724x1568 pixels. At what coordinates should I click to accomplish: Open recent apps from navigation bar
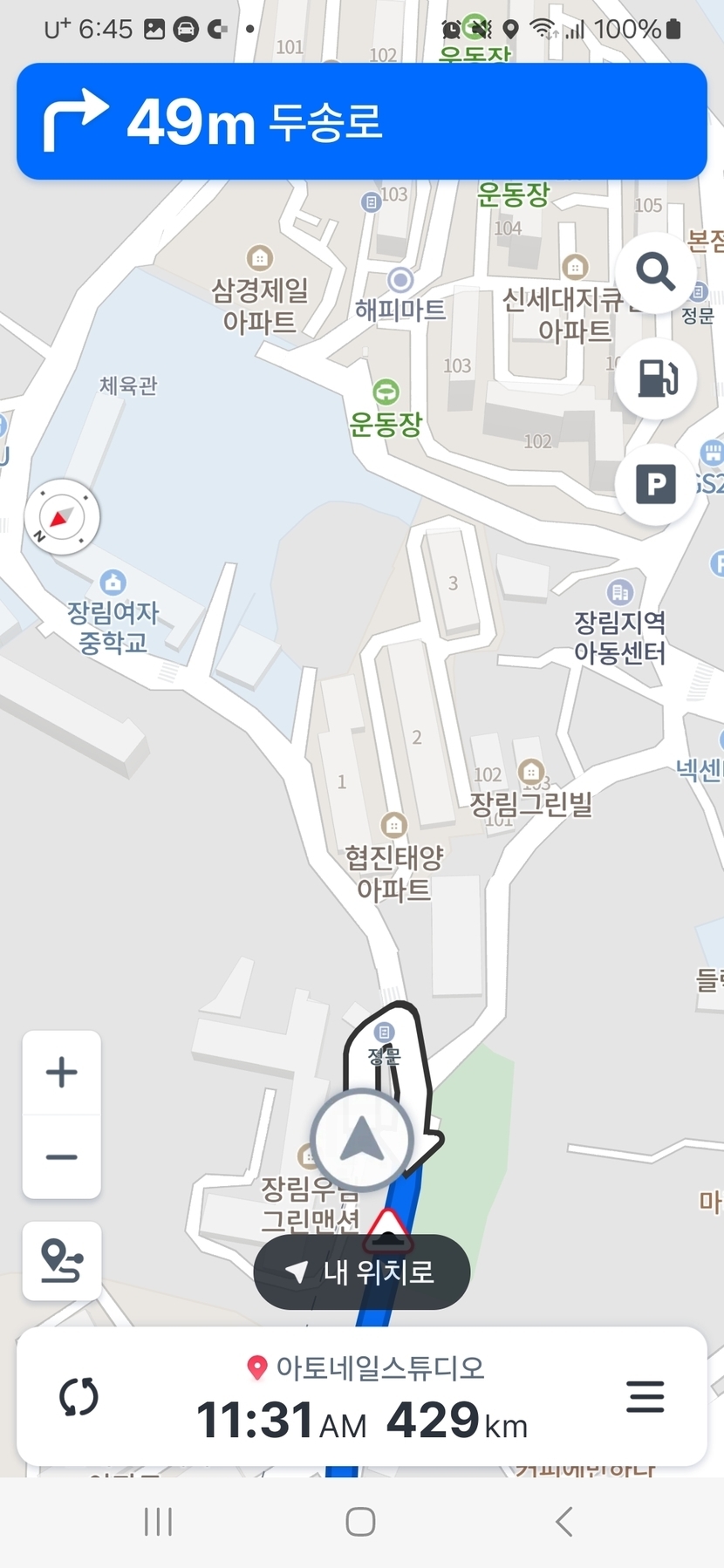[158, 1522]
